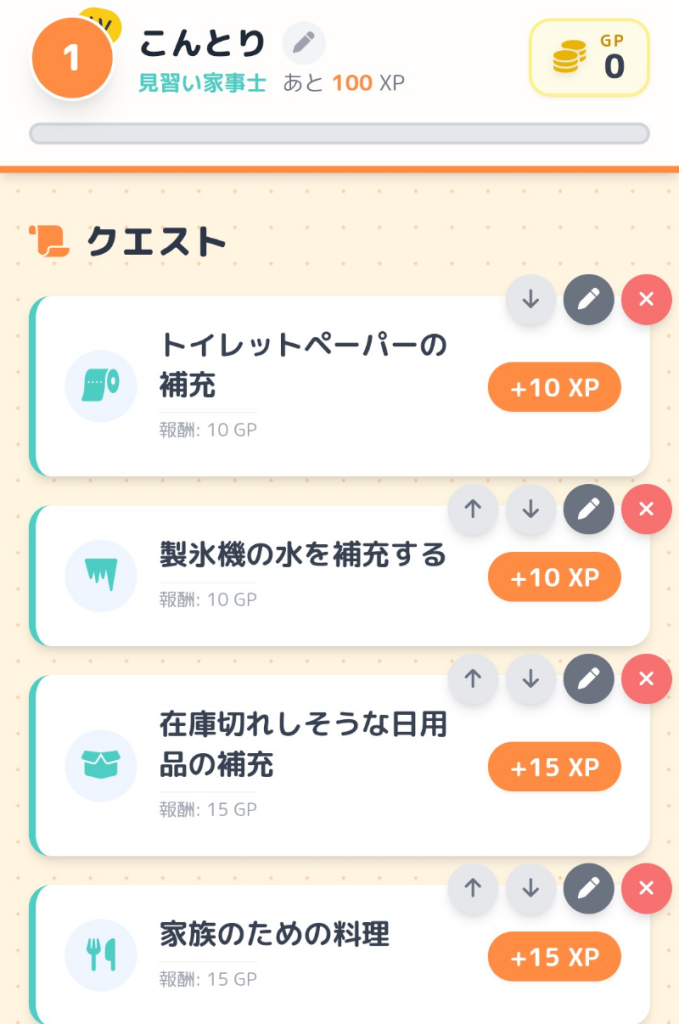Open the GP coin balance
679x1024 pixels.
pos(588,57)
